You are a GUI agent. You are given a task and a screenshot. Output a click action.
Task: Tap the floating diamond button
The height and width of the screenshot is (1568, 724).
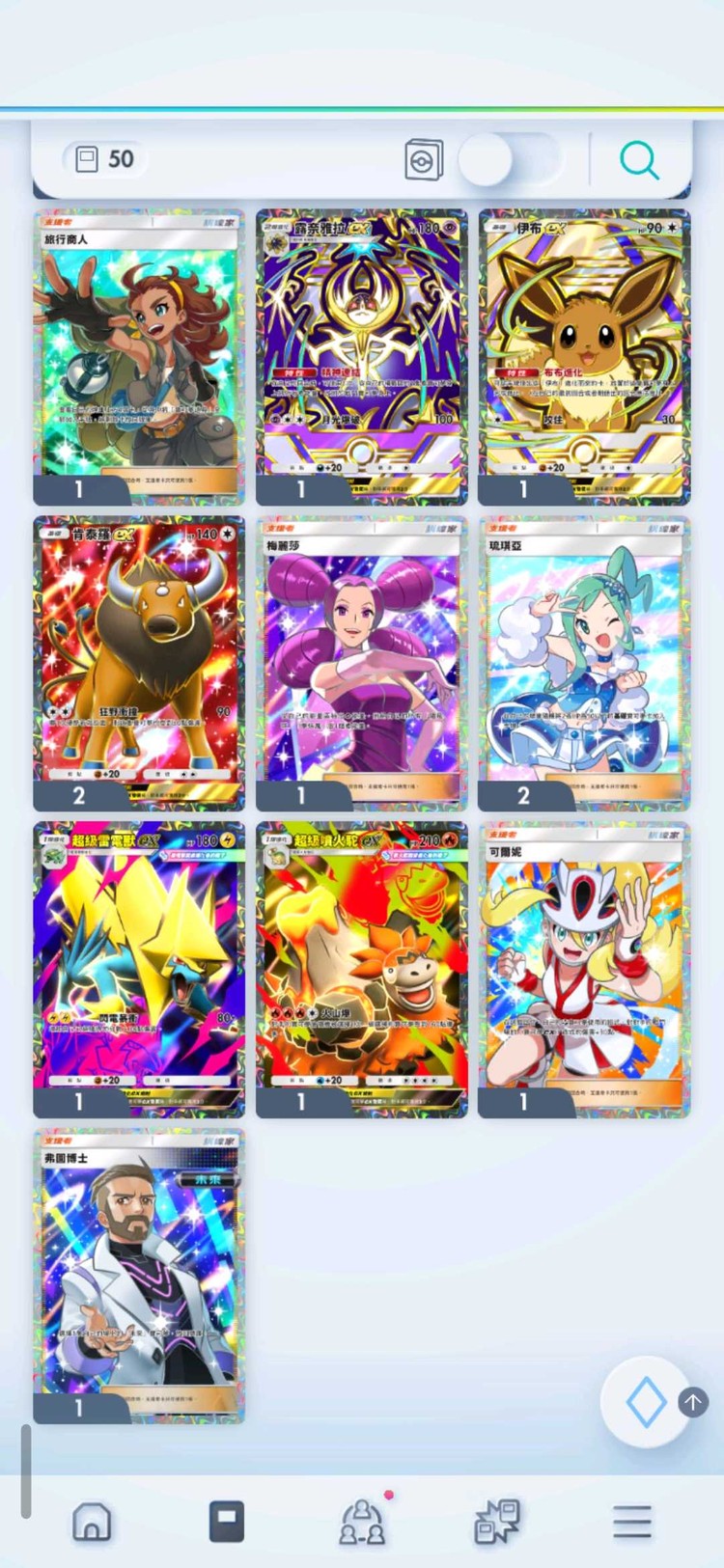pyautogui.click(x=646, y=1401)
